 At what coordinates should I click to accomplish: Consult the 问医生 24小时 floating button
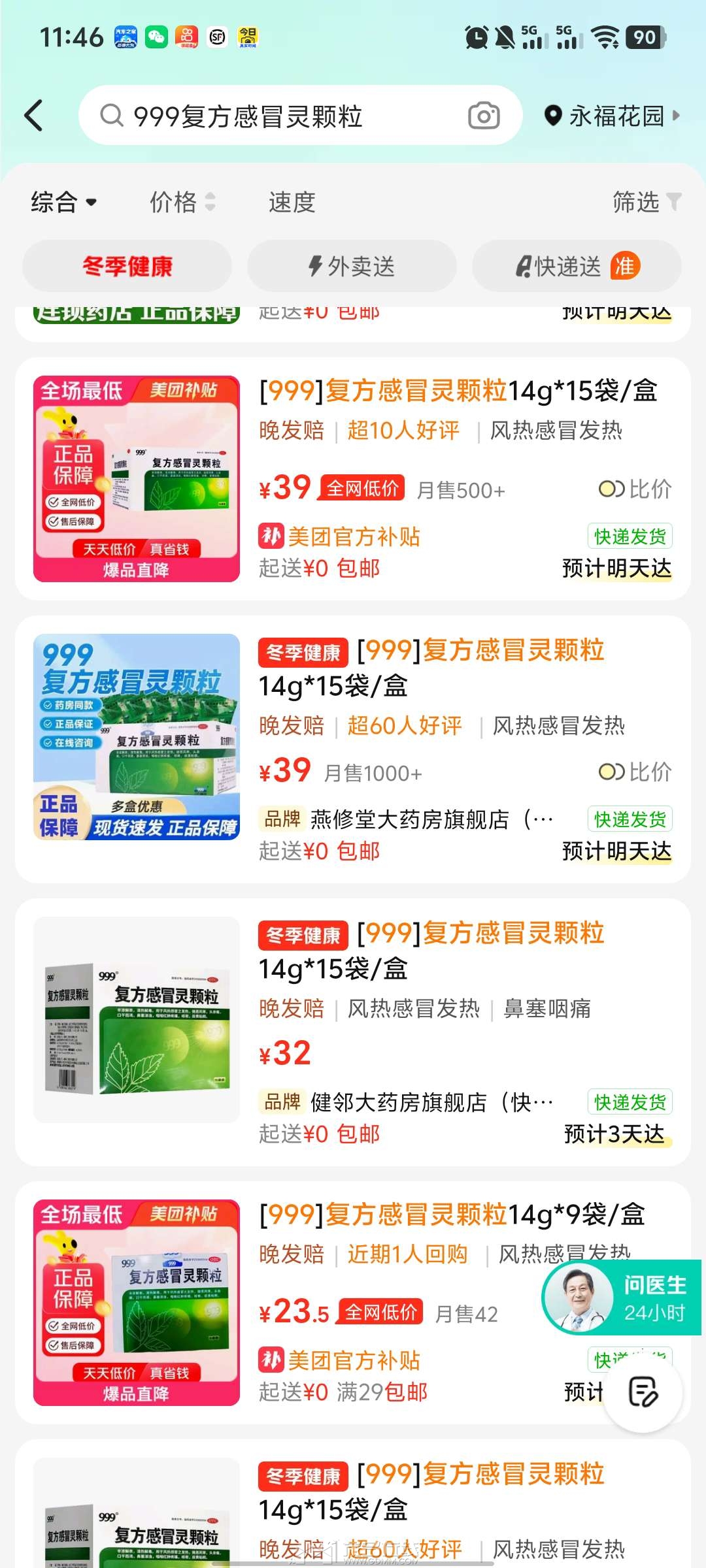[x=621, y=1298]
